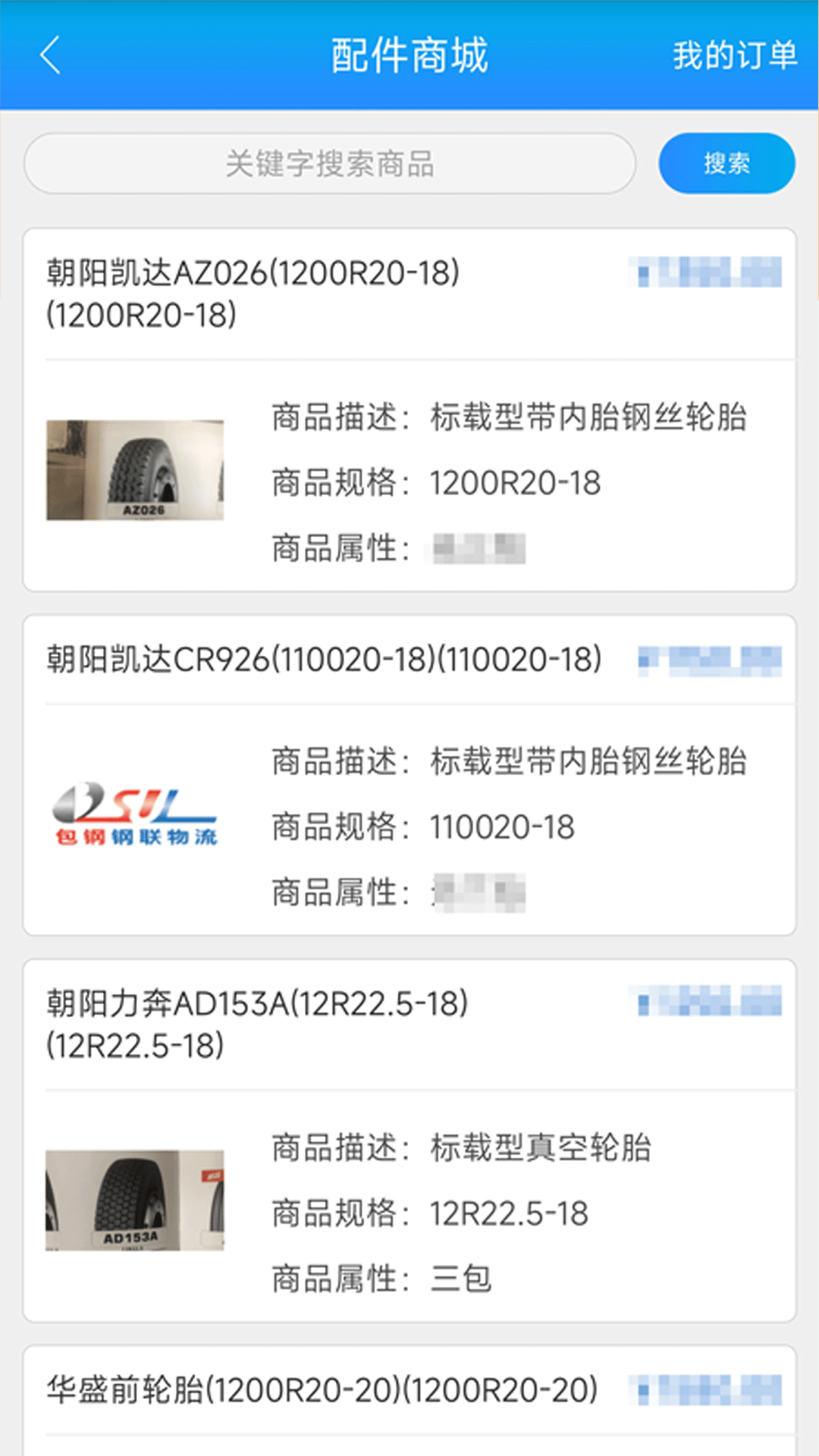Tap the keyword search input field
Screen dimensions: 819x1456
pyautogui.click(x=329, y=162)
